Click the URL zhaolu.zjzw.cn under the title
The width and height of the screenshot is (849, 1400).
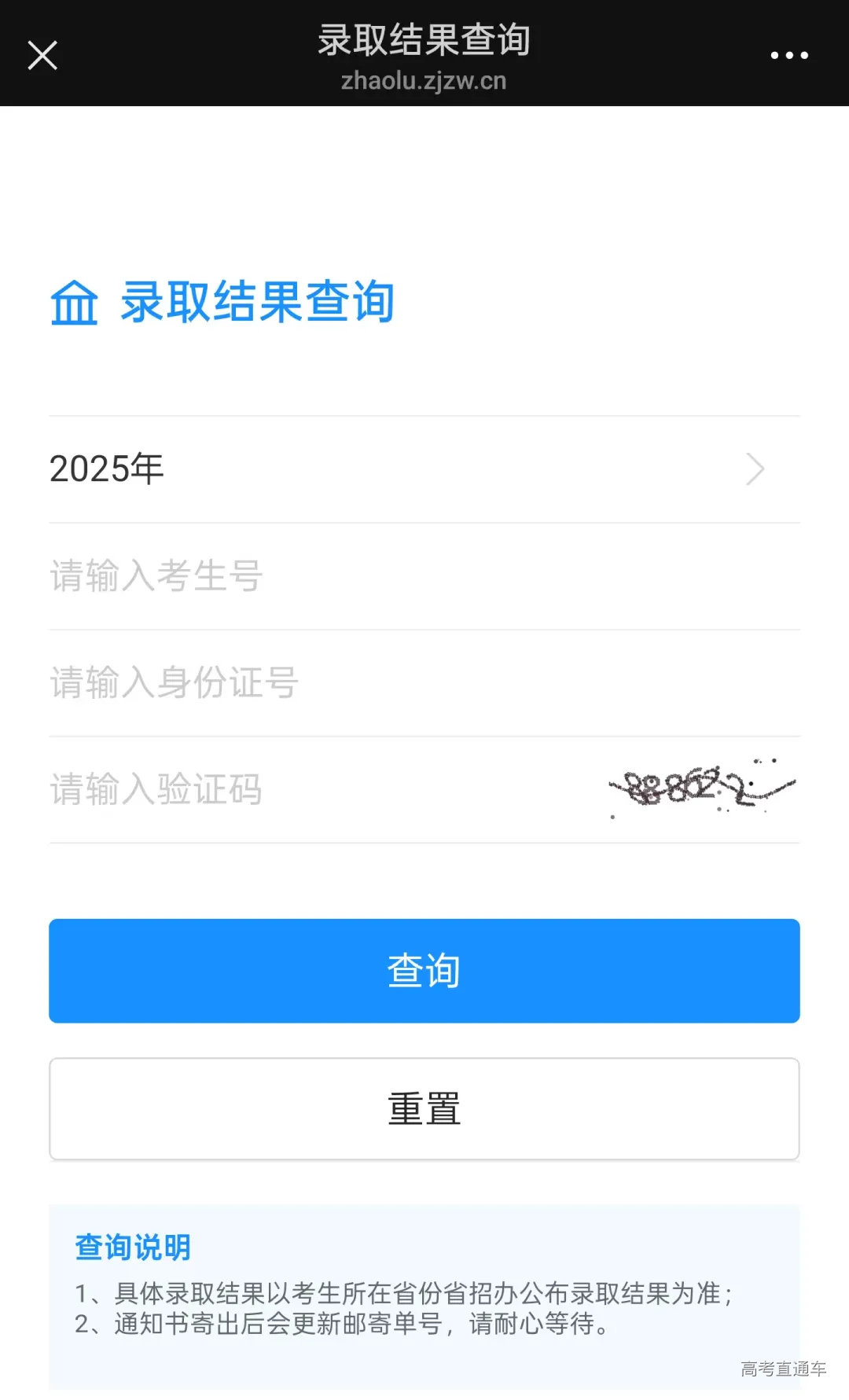point(424,80)
